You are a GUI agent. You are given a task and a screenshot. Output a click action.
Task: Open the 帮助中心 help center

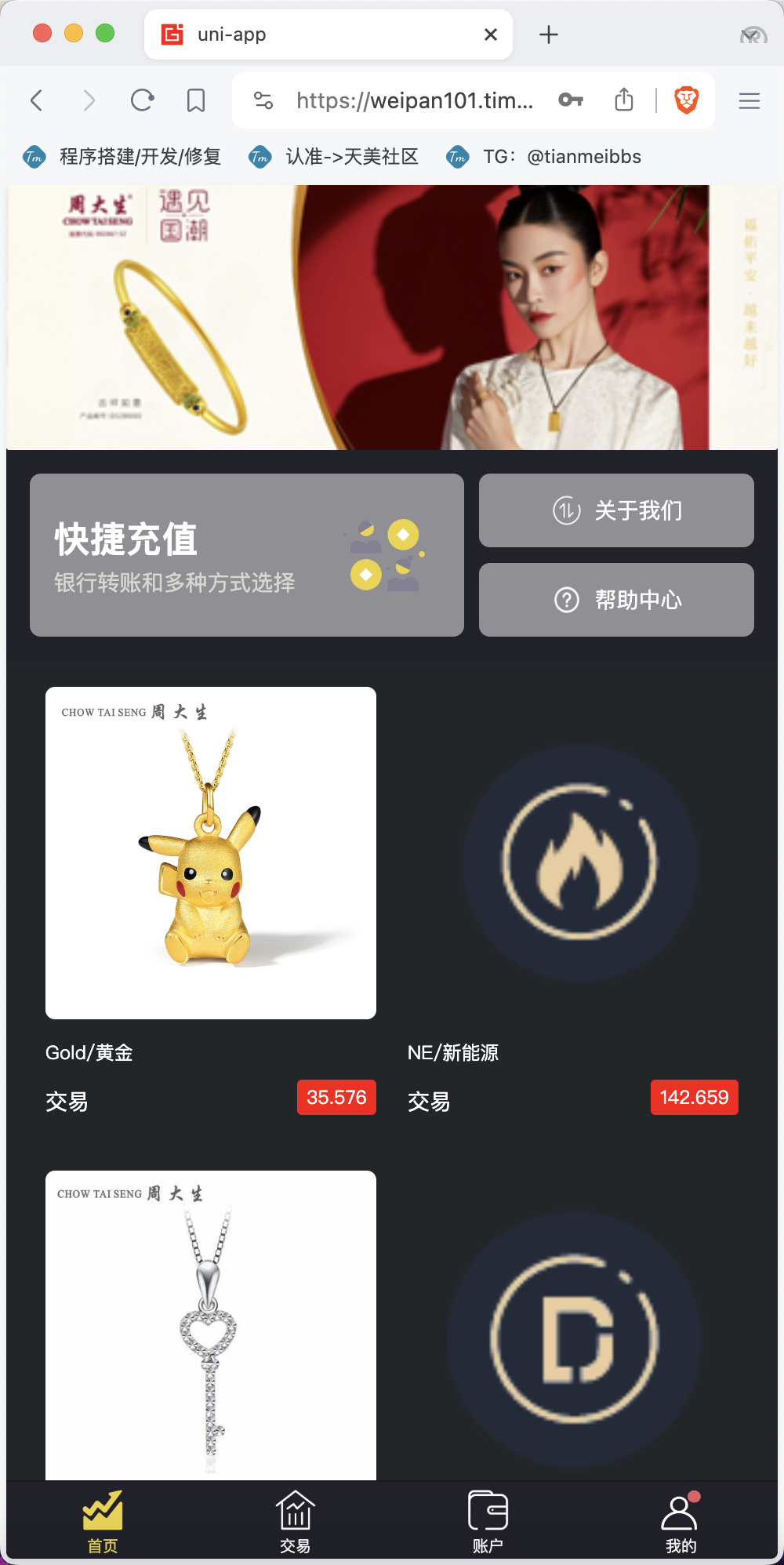click(x=616, y=600)
